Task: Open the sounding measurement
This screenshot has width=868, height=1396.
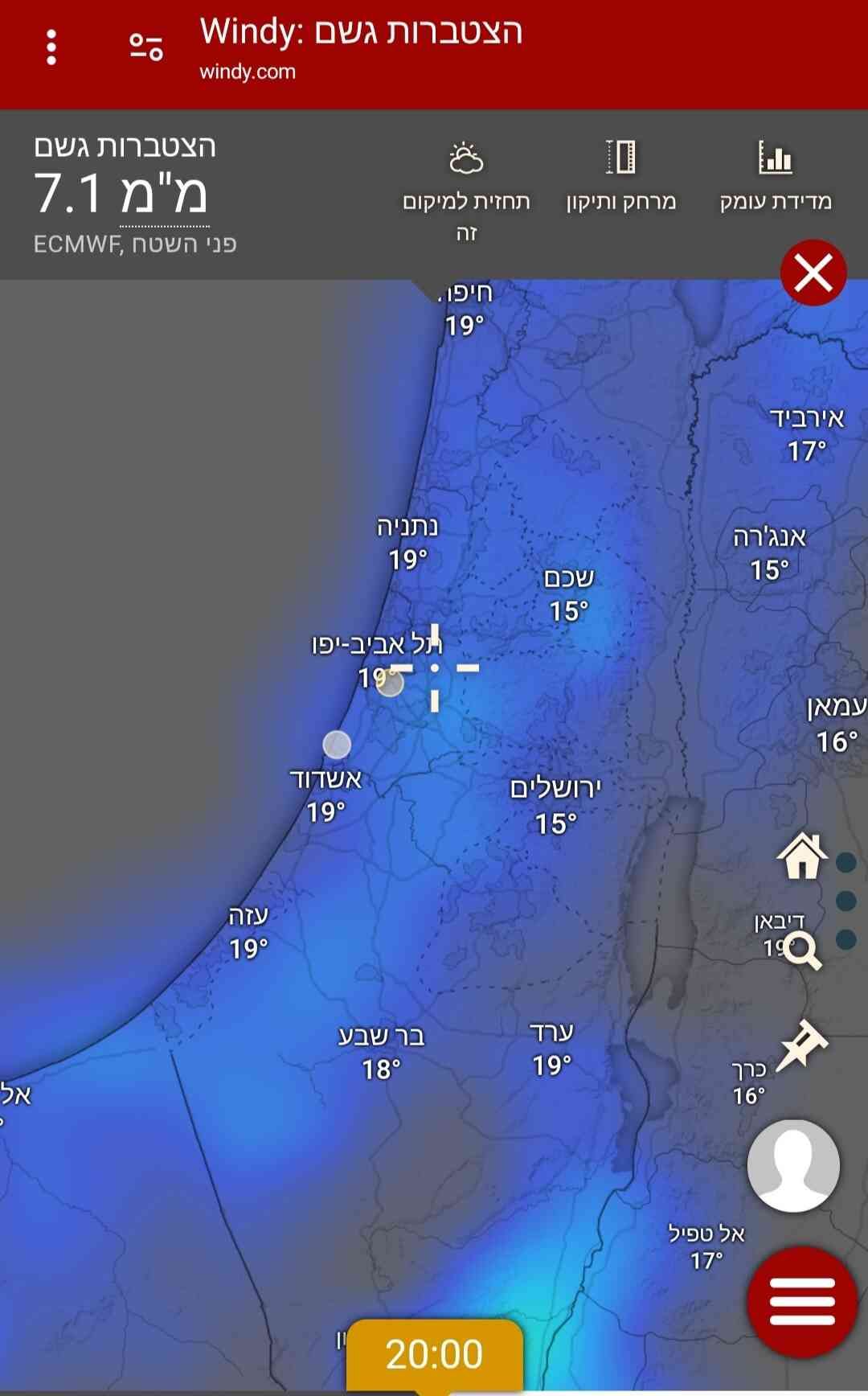Action: (x=776, y=177)
